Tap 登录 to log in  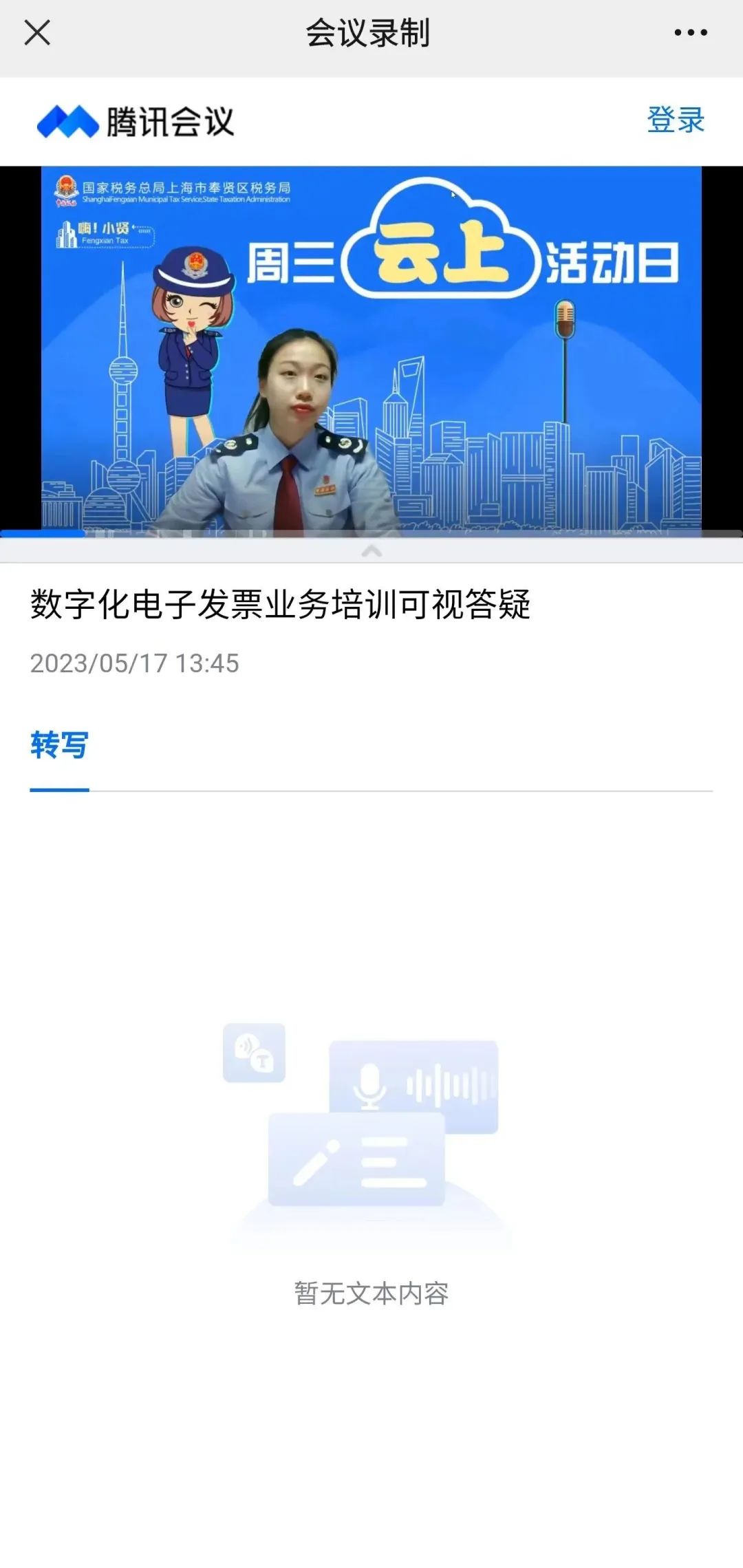(x=675, y=120)
